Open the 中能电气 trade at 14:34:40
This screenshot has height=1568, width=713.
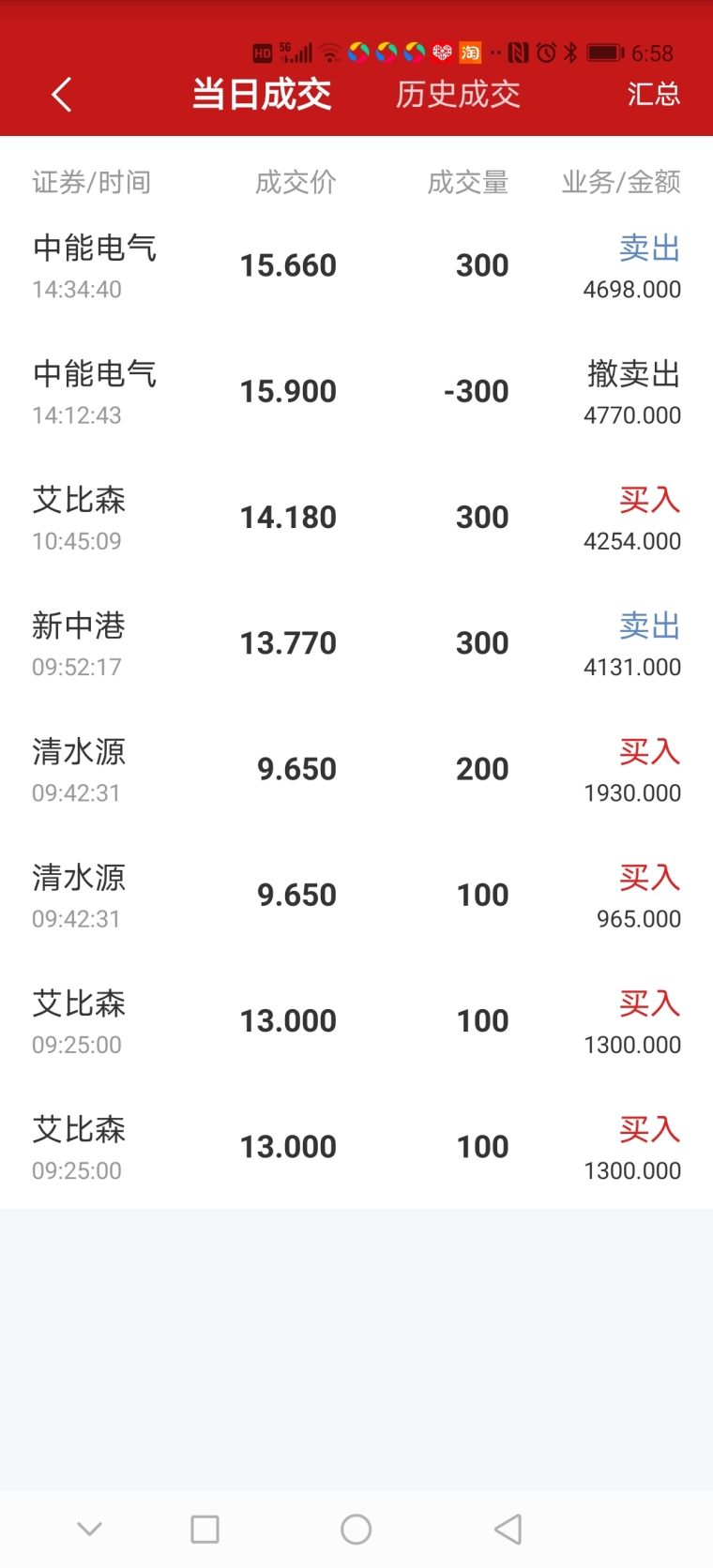coord(356,266)
